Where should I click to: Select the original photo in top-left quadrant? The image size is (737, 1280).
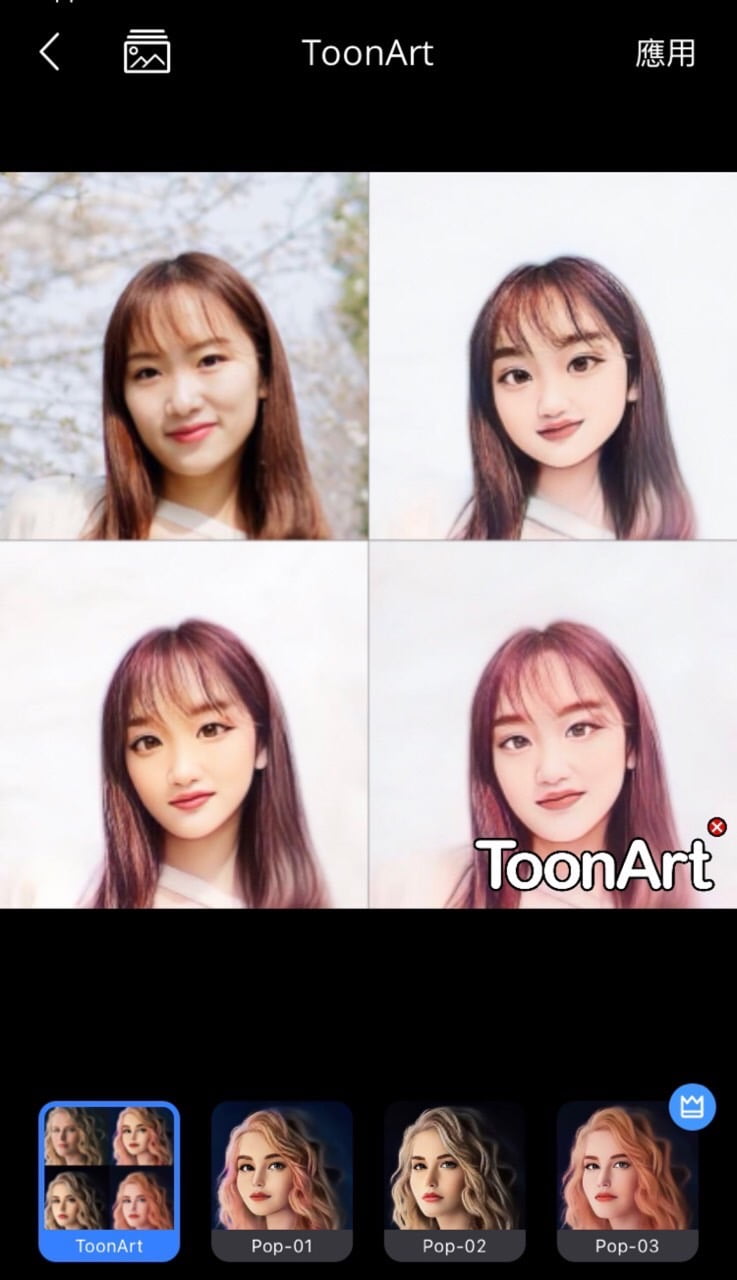pyautogui.click(x=184, y=355)
